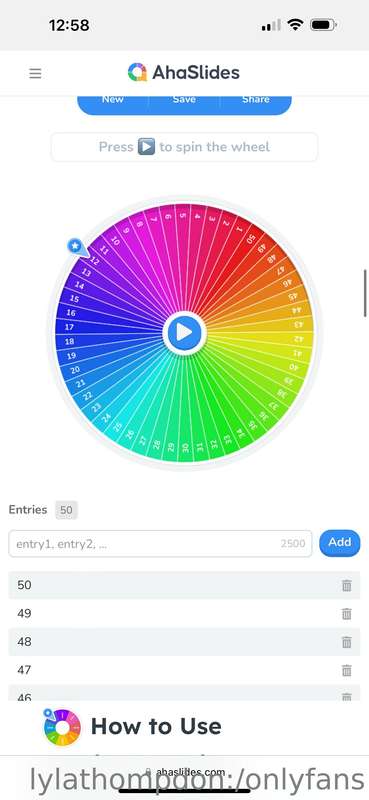Delete entry 50
The height and width of the screenshot is (800, 369).
pyautogui.click(x=347, y=585)
